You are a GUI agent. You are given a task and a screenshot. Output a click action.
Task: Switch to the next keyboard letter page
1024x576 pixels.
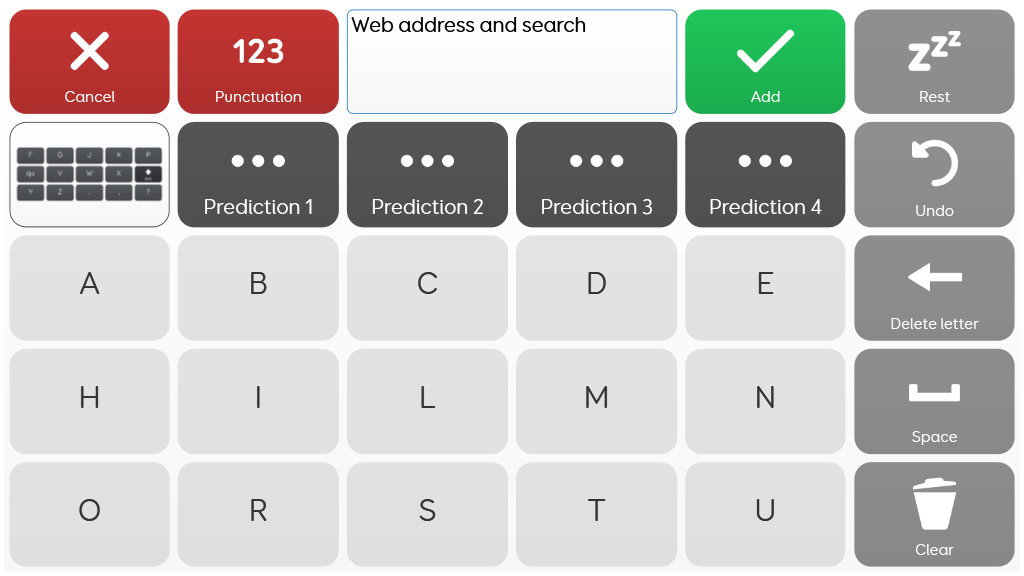(89, 174)
